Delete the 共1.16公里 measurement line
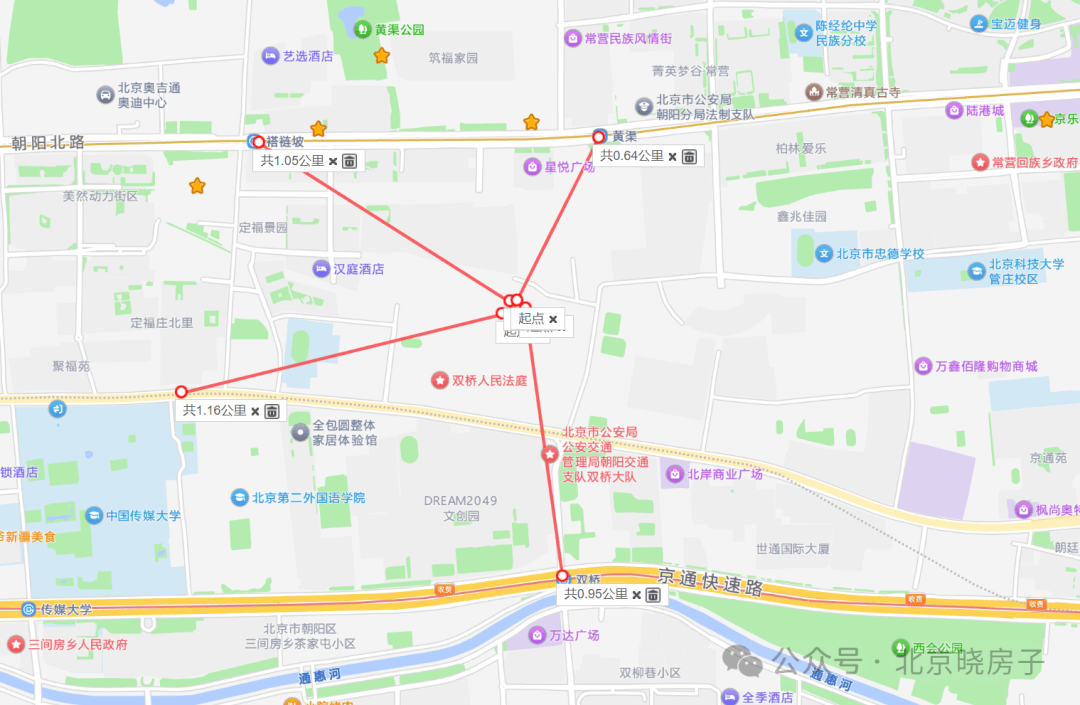 pos(272,411)
